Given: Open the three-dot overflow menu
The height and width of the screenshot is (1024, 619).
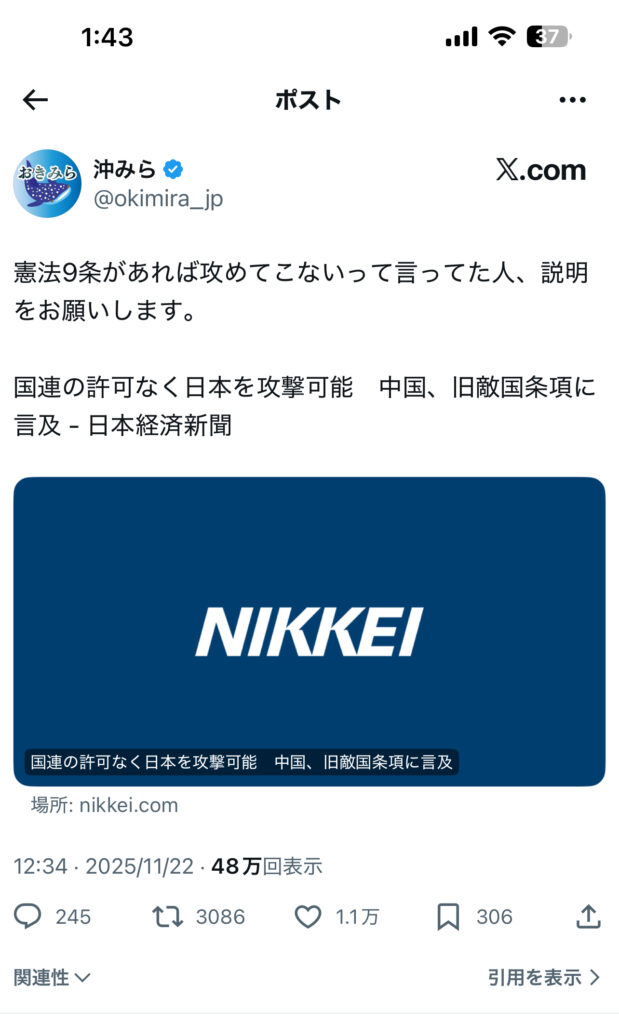Looking at the screenshot, I should (x=572, y=99).
